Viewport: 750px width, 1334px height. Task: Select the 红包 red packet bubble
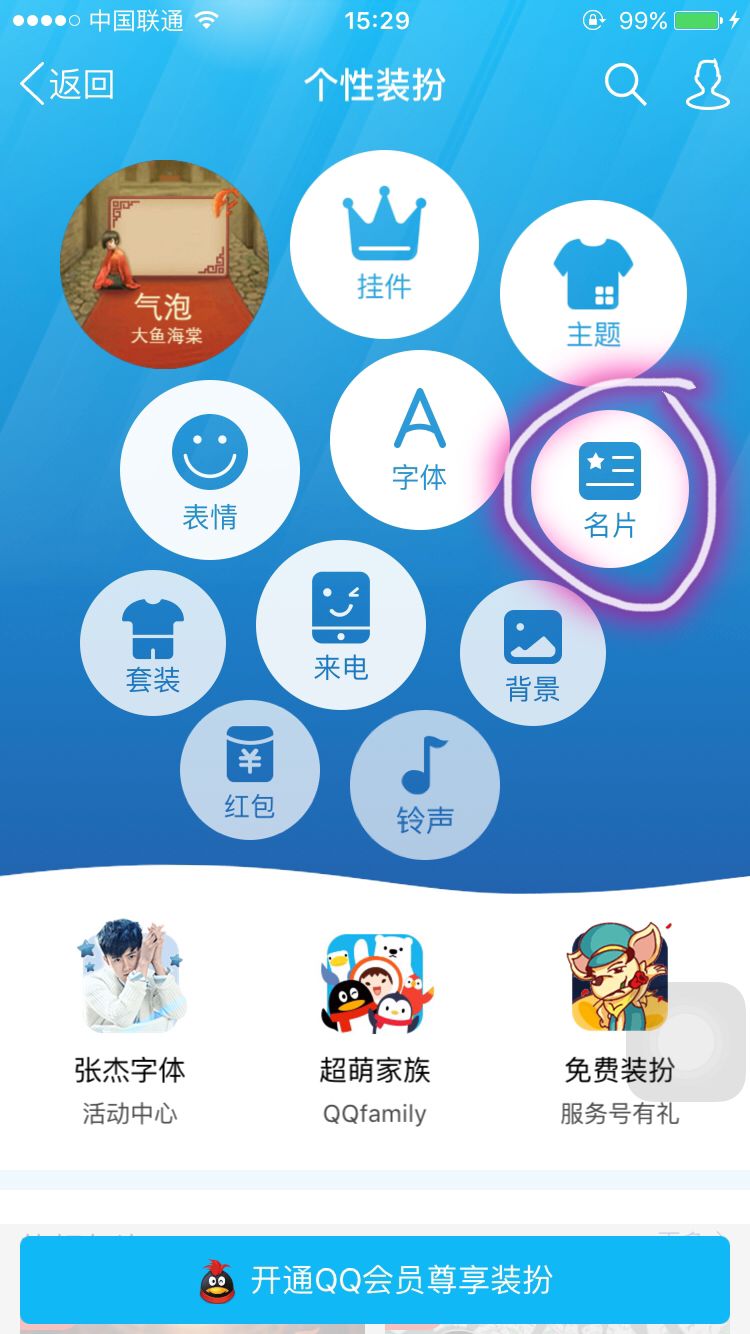pyautogui.click(x=250, y=770)
